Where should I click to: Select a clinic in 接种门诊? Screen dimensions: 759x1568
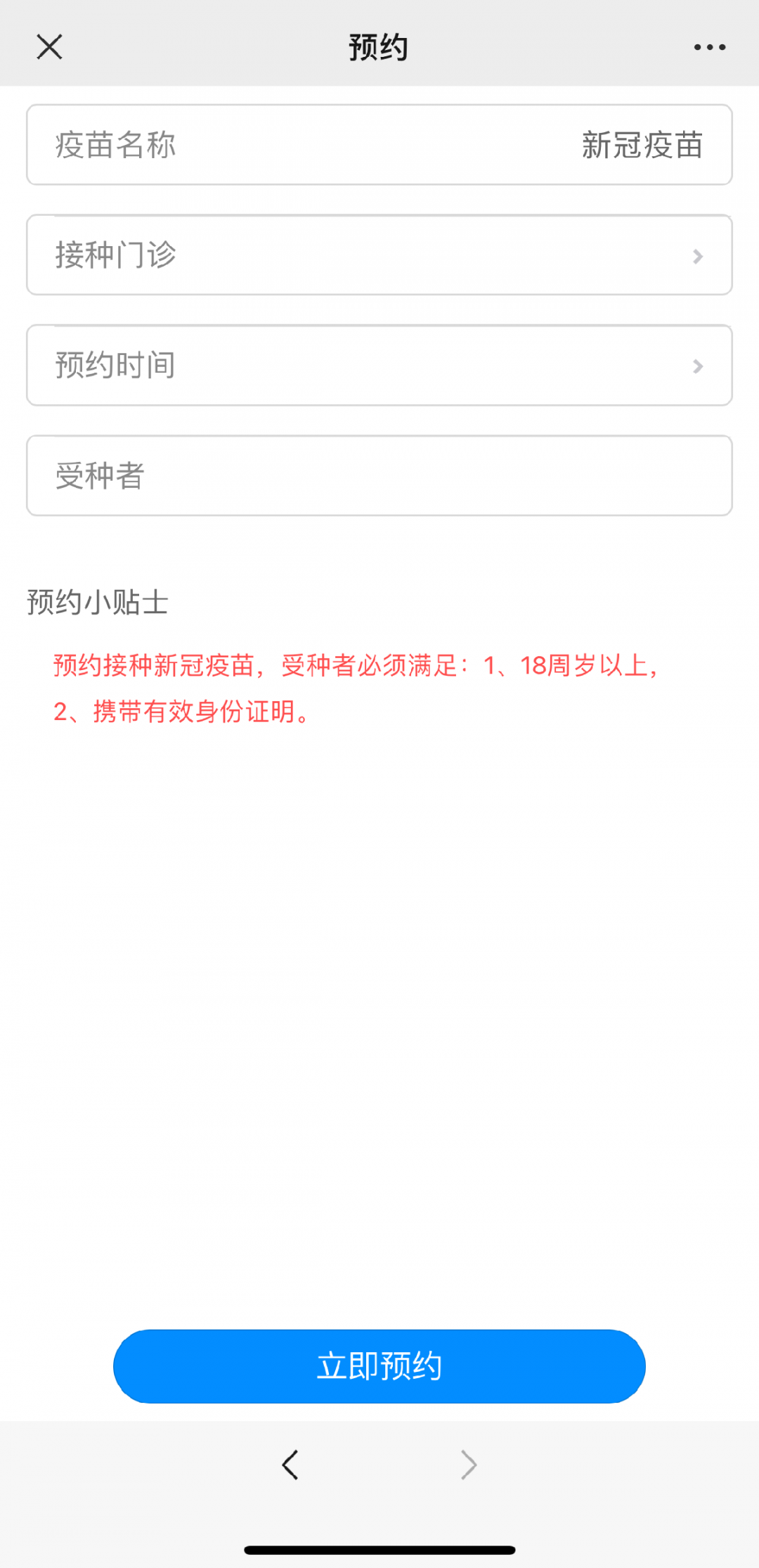point(379,255)
